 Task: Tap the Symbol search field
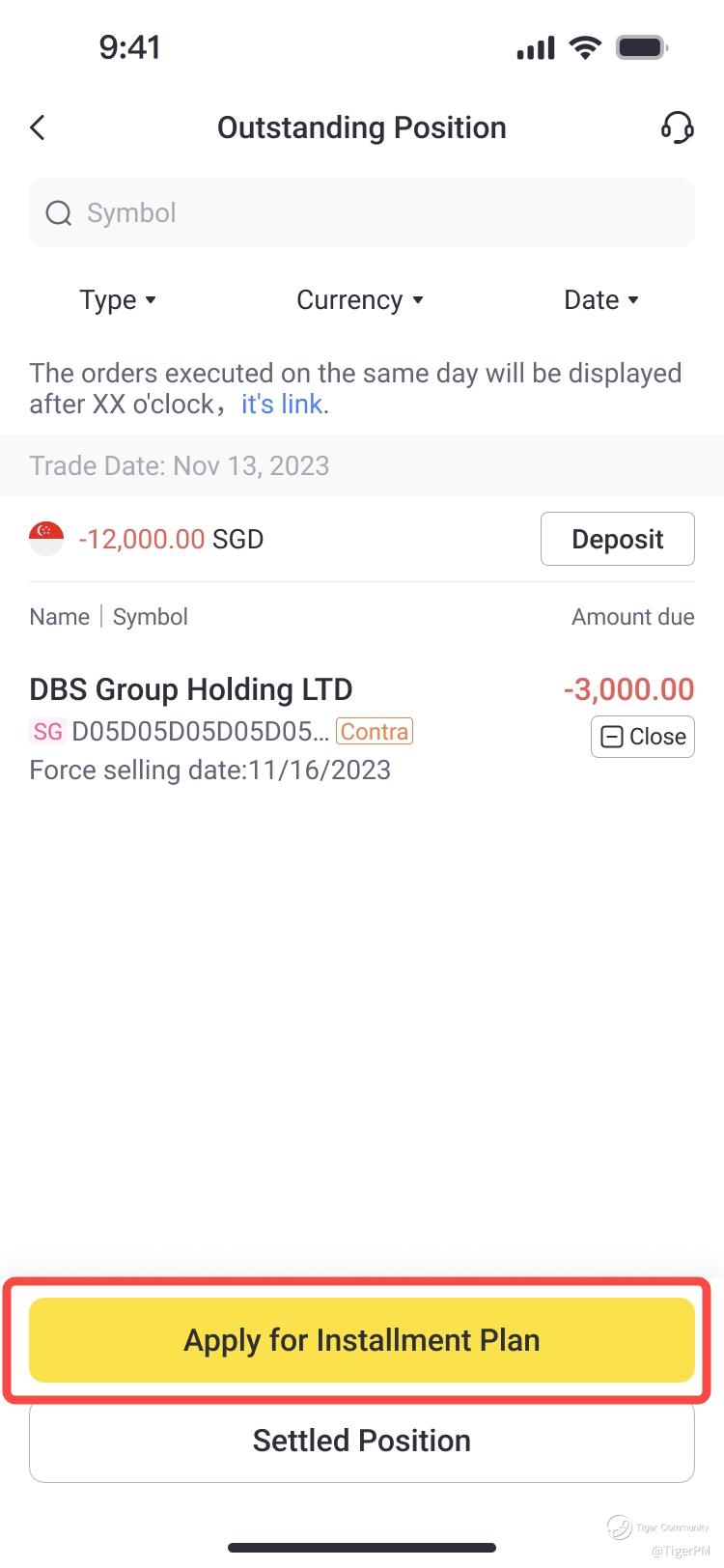tap(362, 212)
